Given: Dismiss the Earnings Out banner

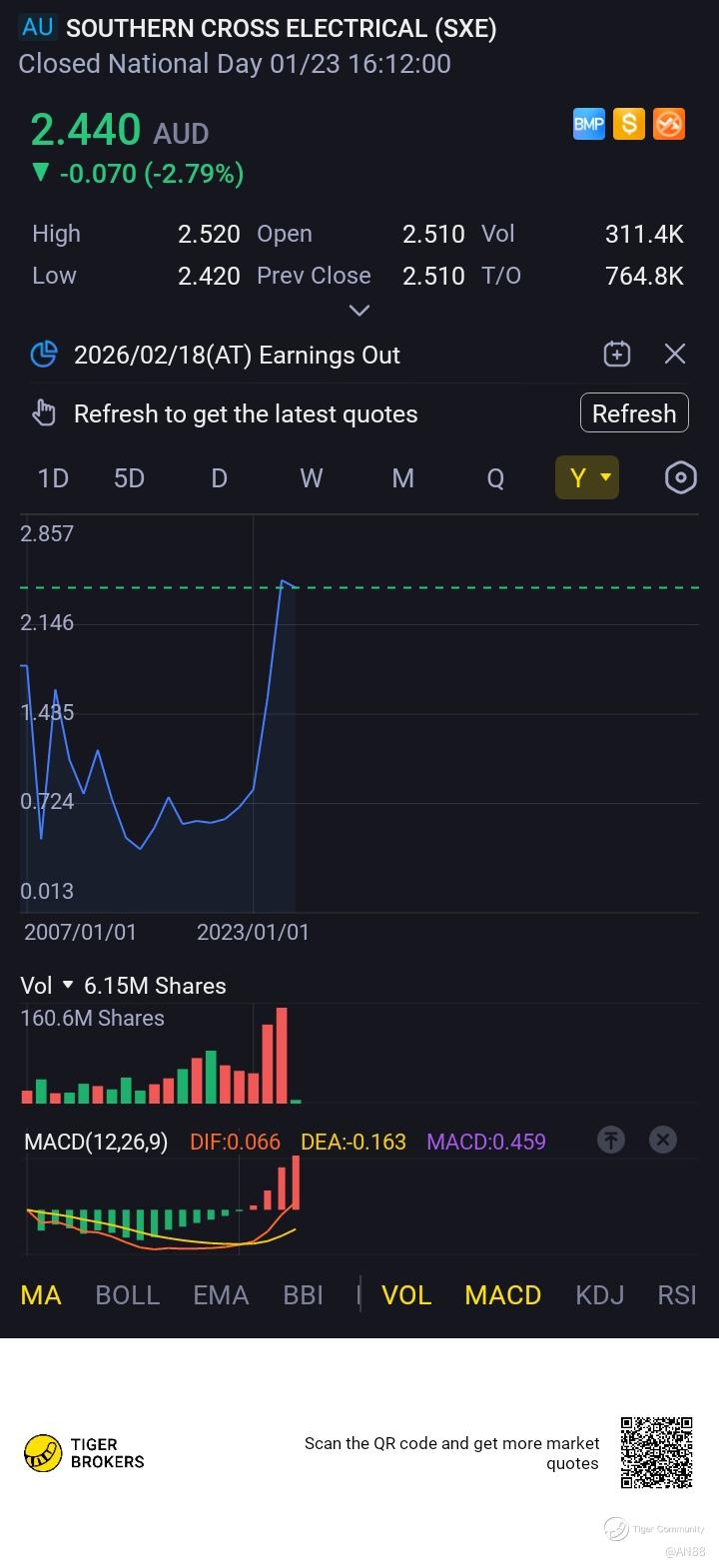Looking at the screenshot, I should (675, 354).
